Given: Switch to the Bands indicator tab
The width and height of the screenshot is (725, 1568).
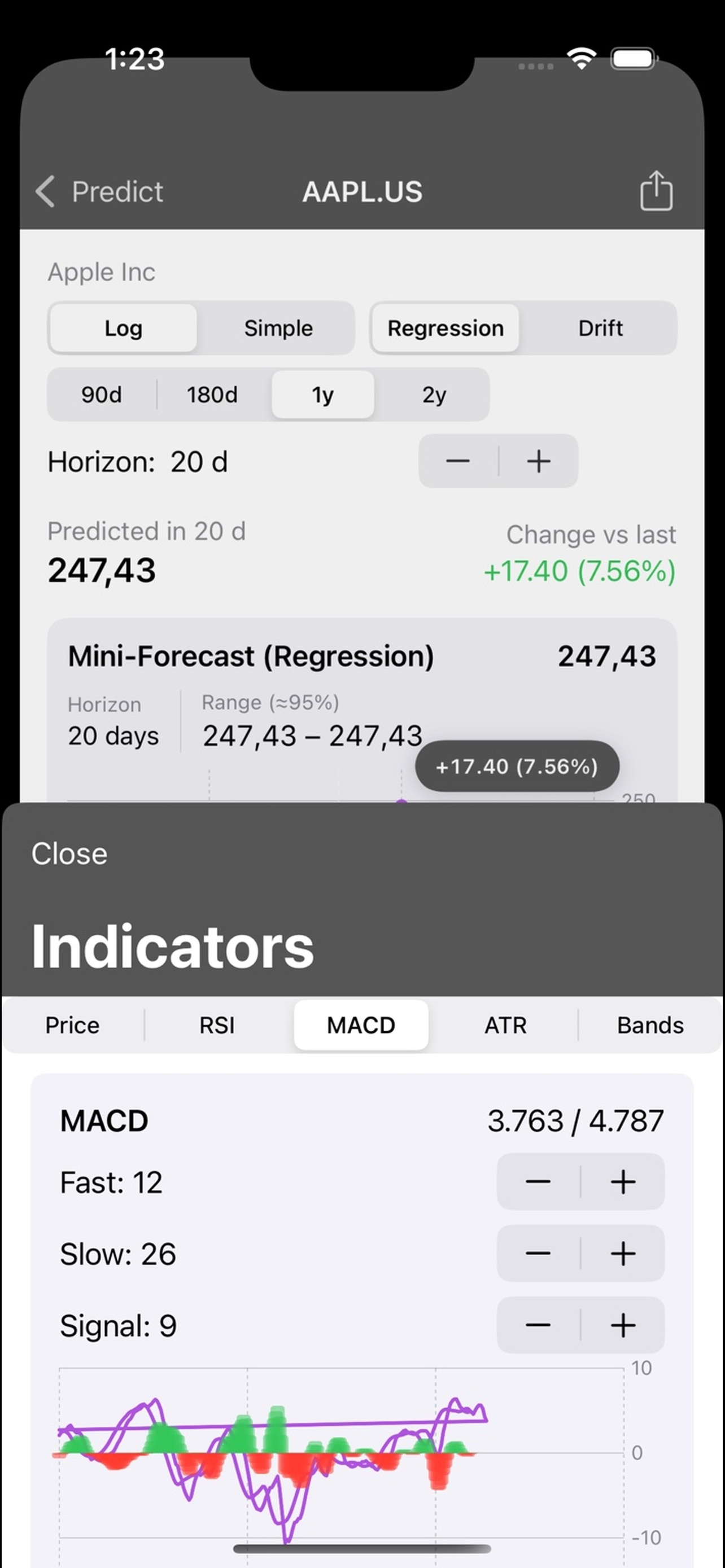Looking at the screenshot, I should click(649, 1025).
